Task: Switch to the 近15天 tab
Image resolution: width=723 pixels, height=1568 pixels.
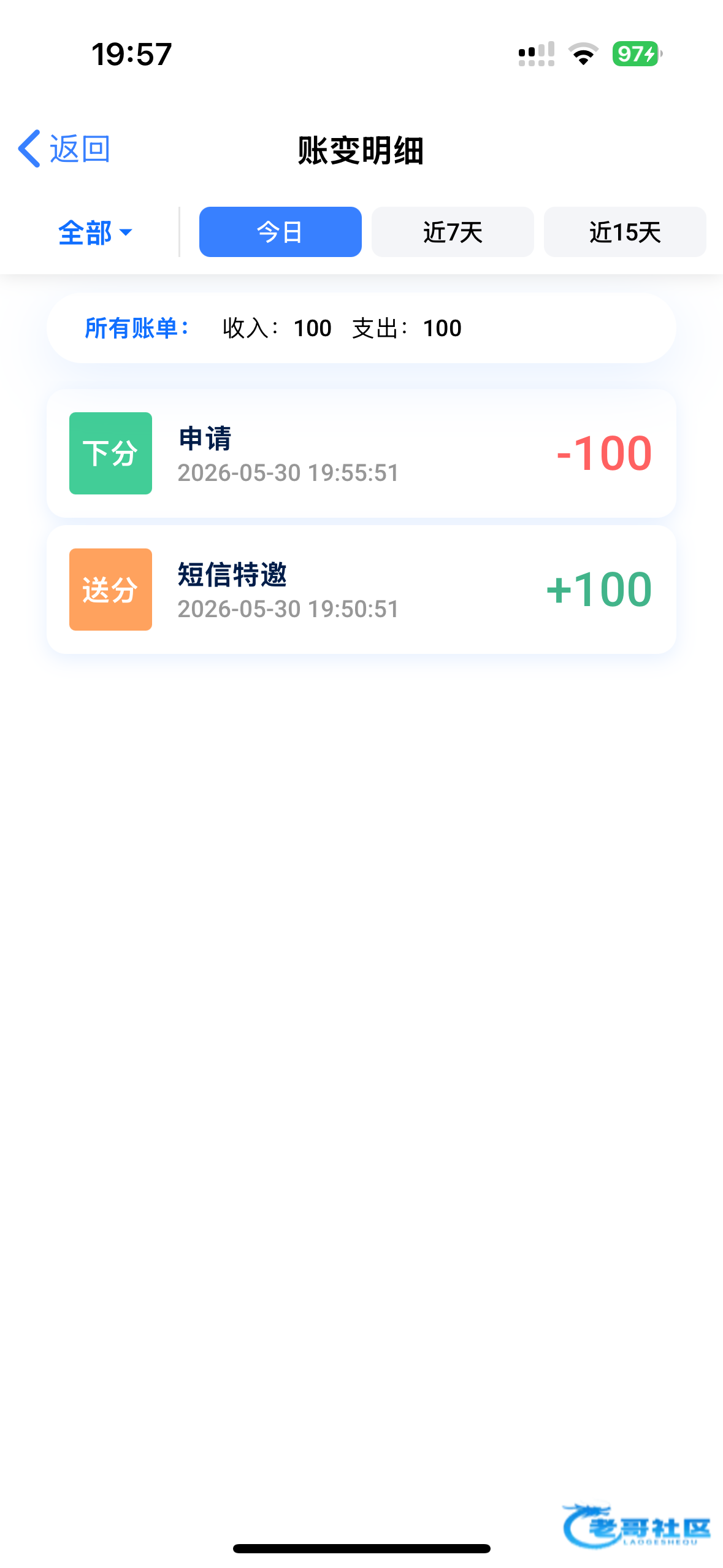Action: 625,232
